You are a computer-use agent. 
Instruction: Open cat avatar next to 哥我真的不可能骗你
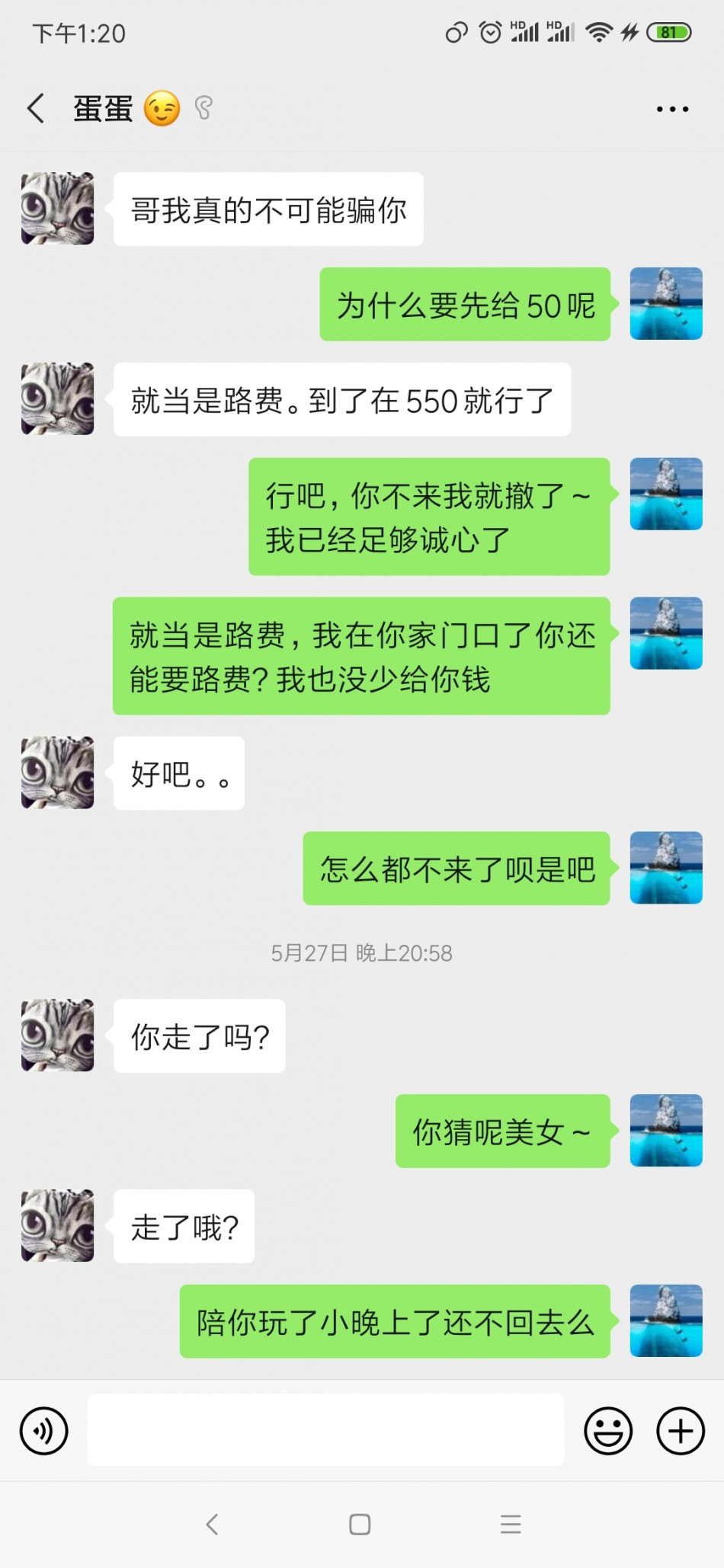click(x=58, y=209)
